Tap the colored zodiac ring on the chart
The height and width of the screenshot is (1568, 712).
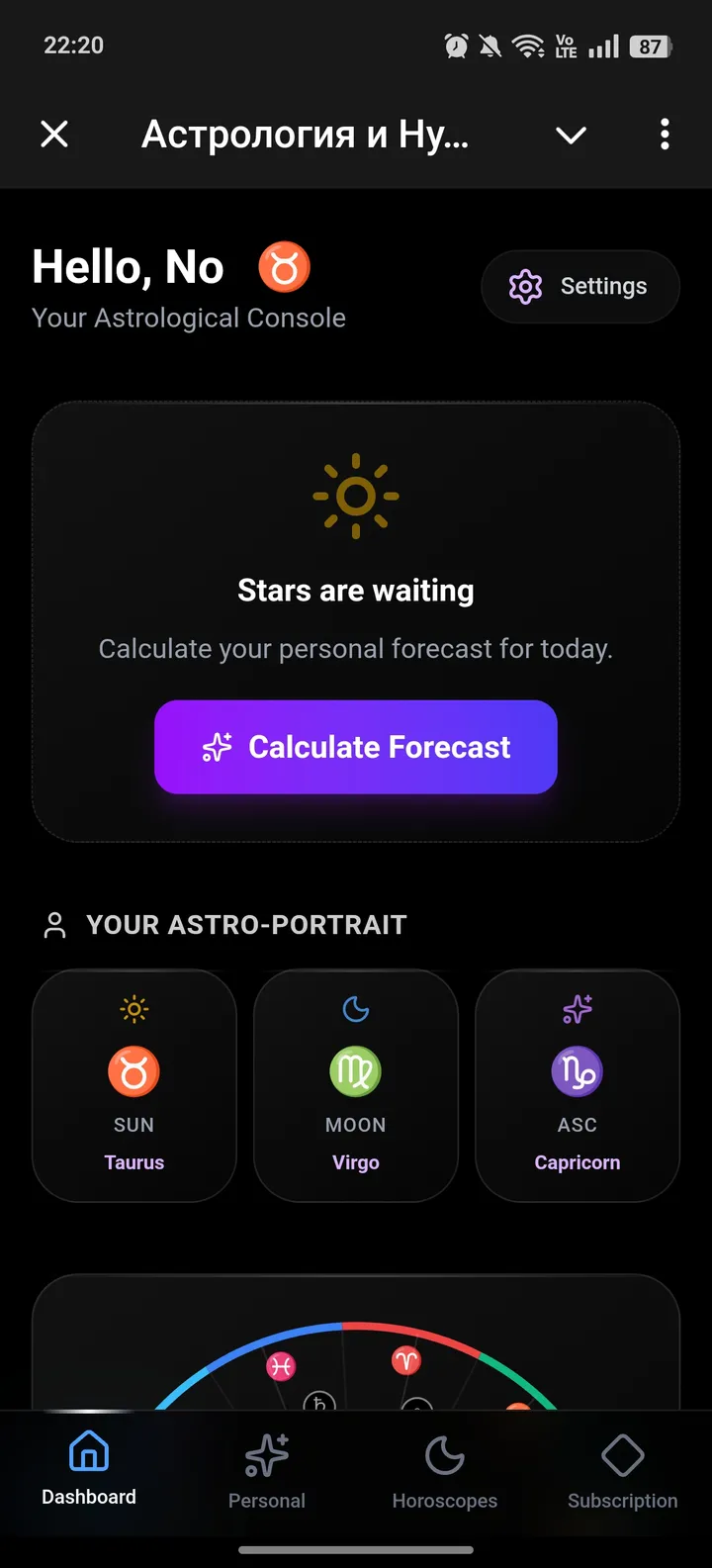(355, 1323)
